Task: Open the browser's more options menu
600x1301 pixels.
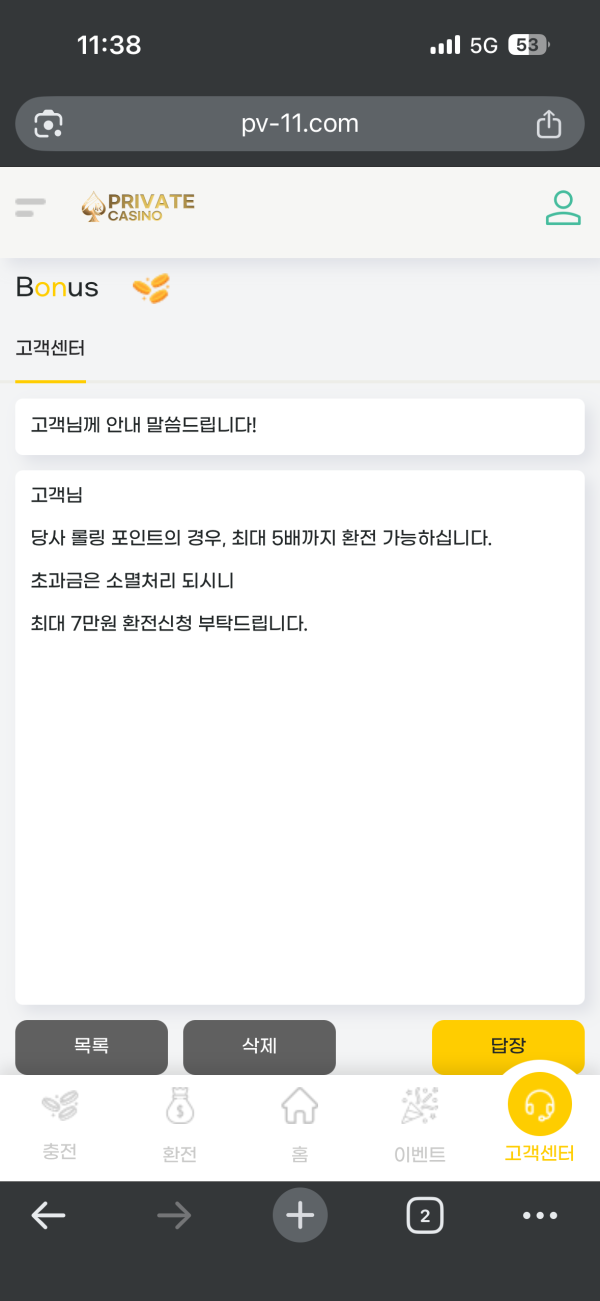Action: pos(540,1215)
